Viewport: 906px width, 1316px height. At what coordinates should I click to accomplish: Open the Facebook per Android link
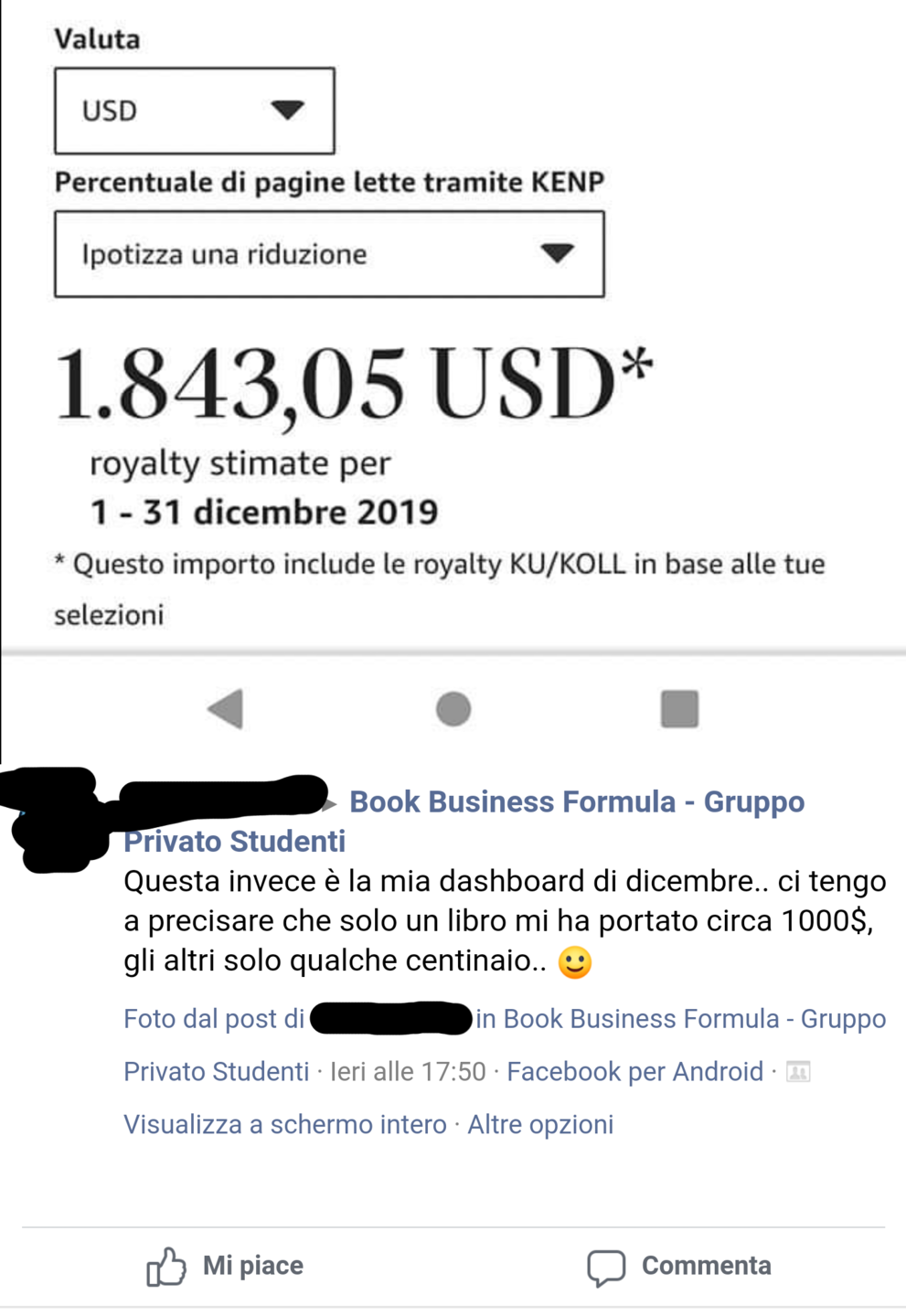coord(634,1072)
